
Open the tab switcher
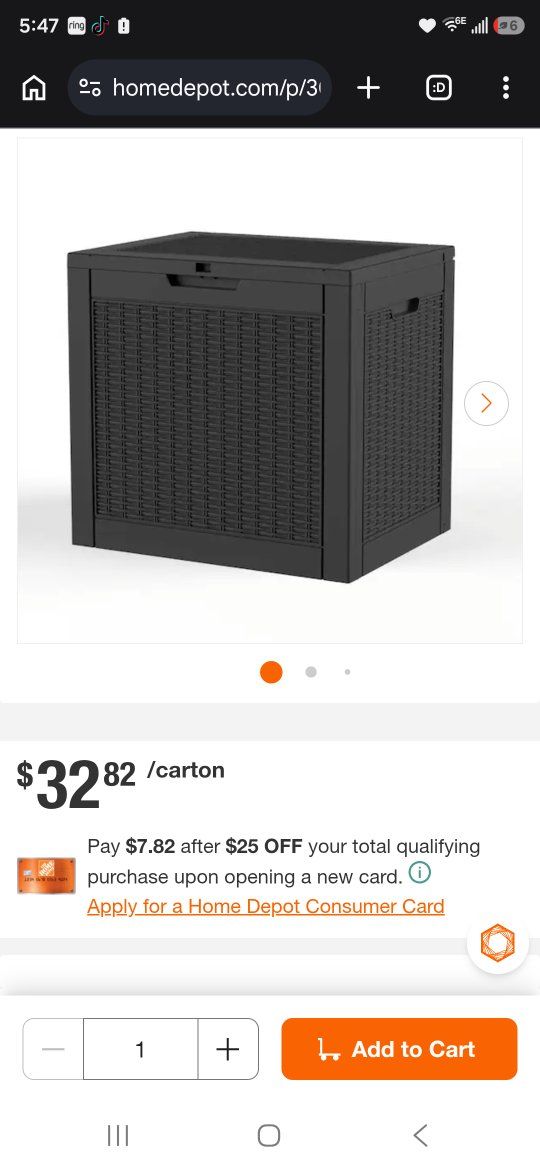click(439, 88)
